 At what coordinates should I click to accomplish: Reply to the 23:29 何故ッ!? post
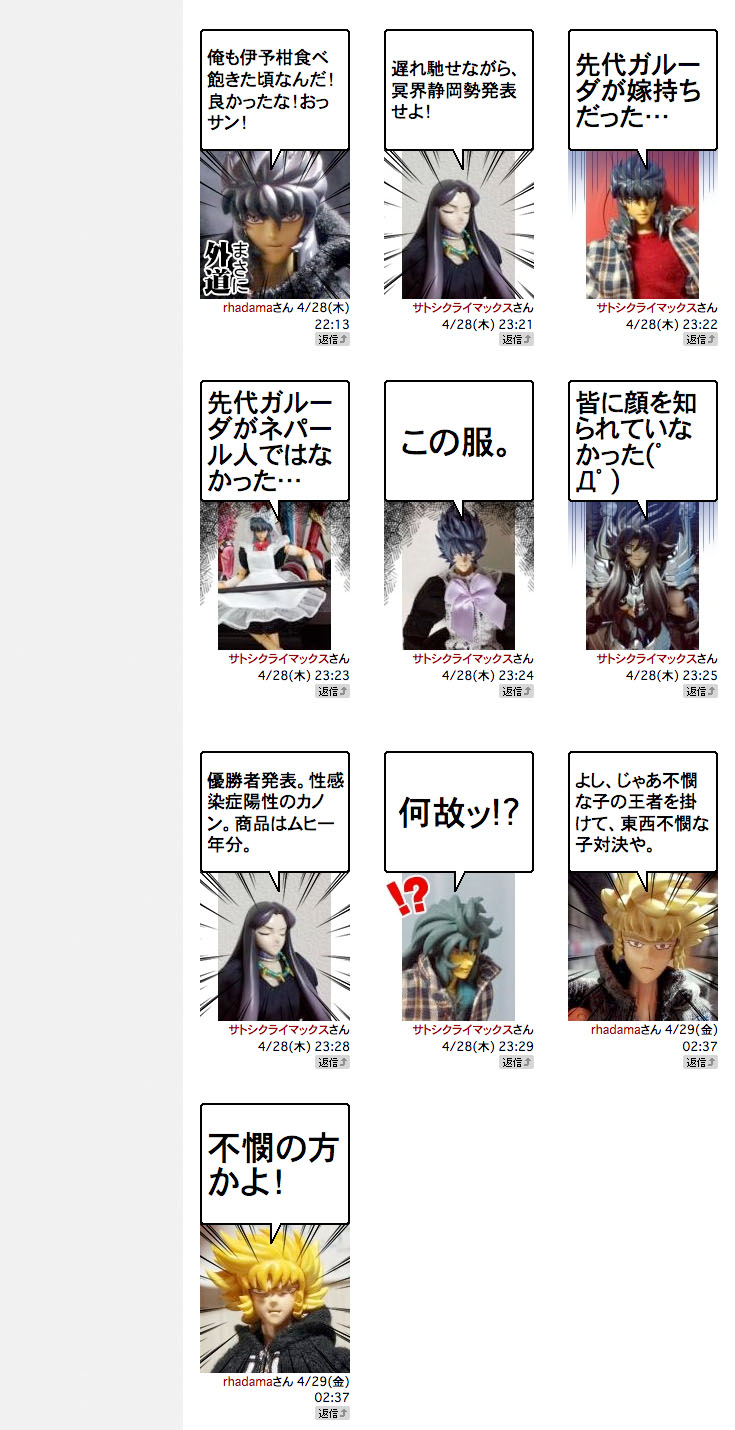[x=517, y=1062]
